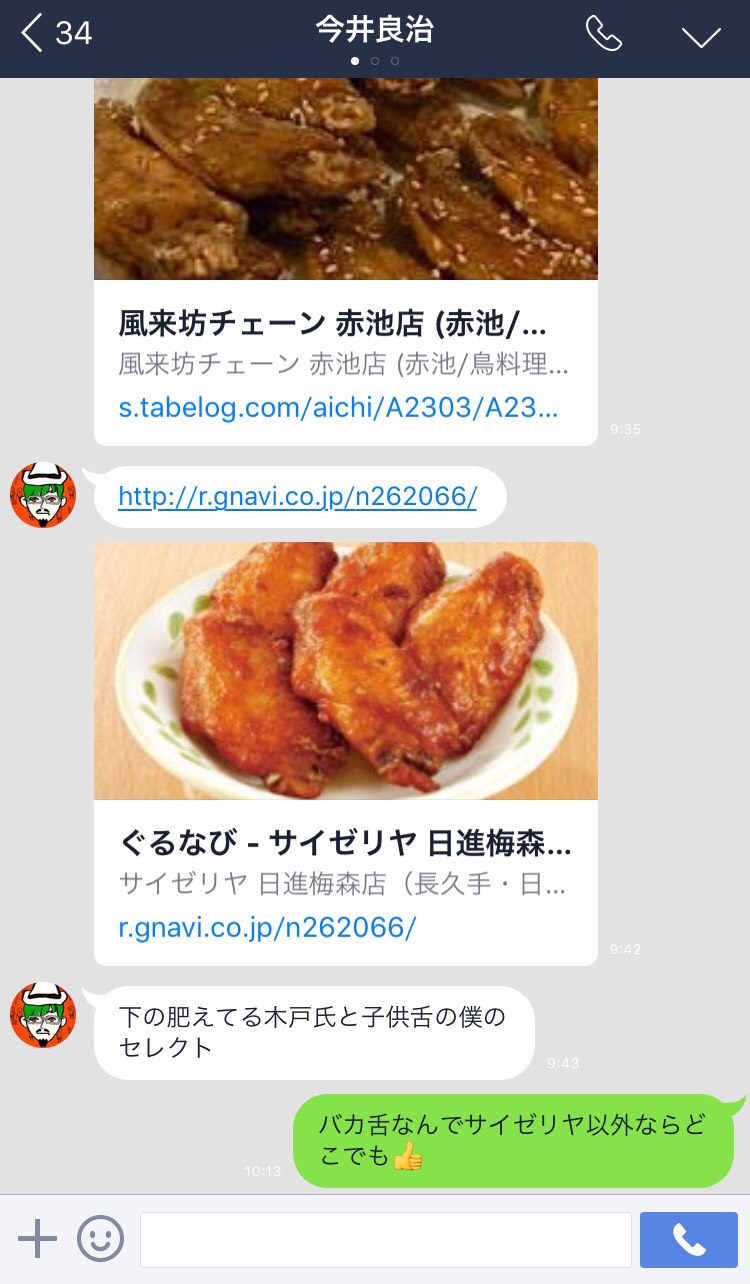Expand the chat options dropdown arrow
The image size is (750, 1284).
(700, 36)
